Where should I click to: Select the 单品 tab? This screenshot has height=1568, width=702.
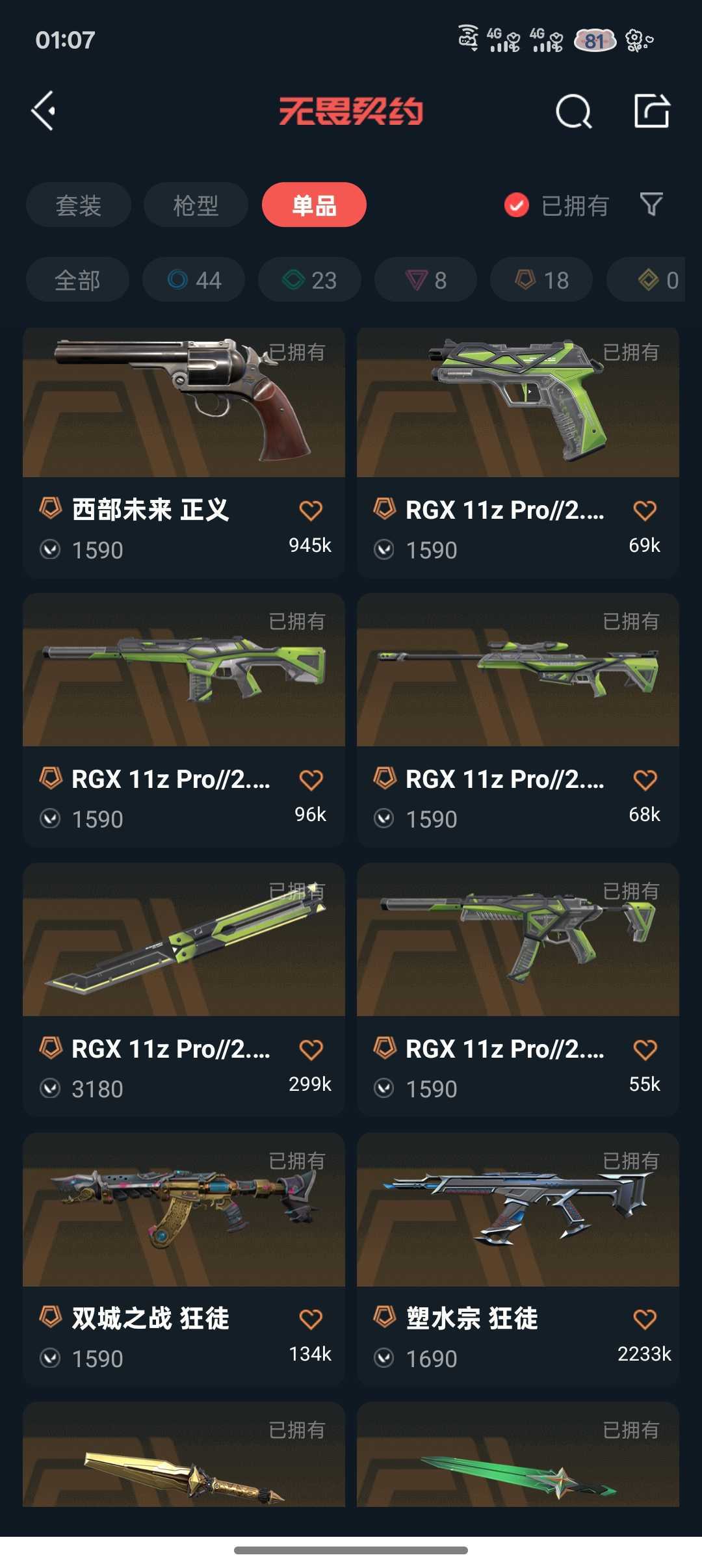(314, 205)
